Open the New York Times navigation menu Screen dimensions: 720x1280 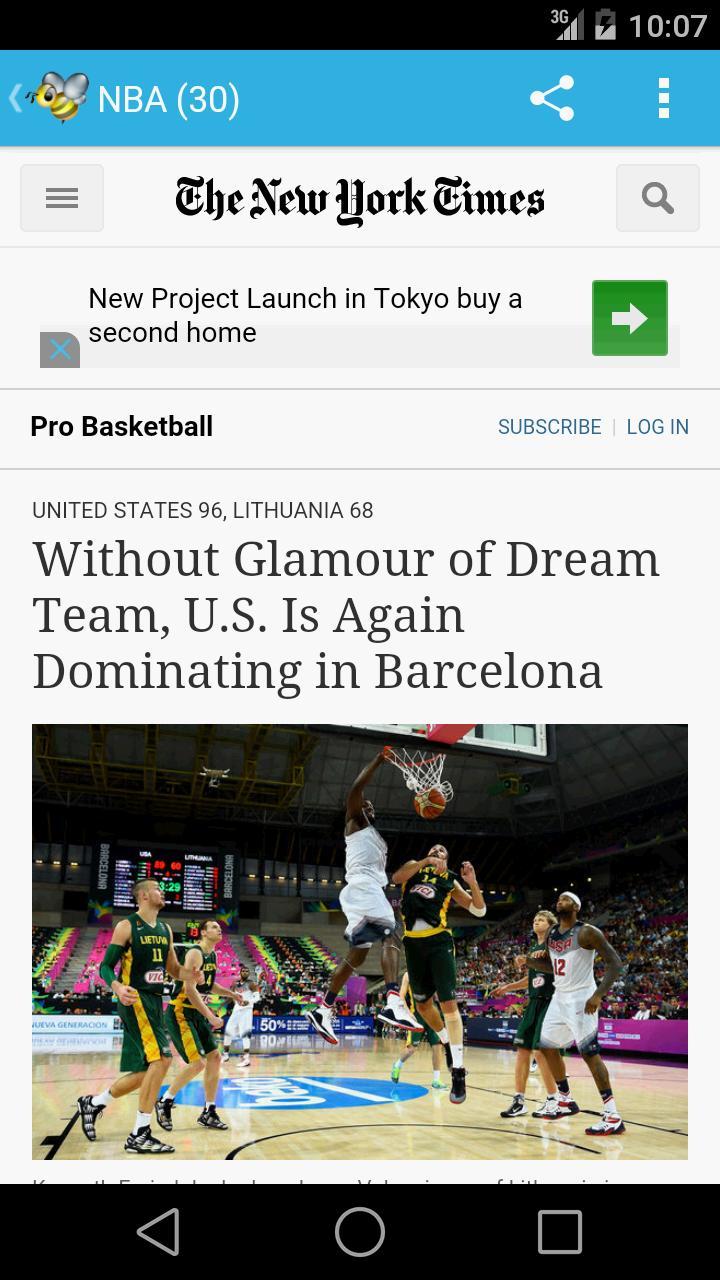(62, 197)
